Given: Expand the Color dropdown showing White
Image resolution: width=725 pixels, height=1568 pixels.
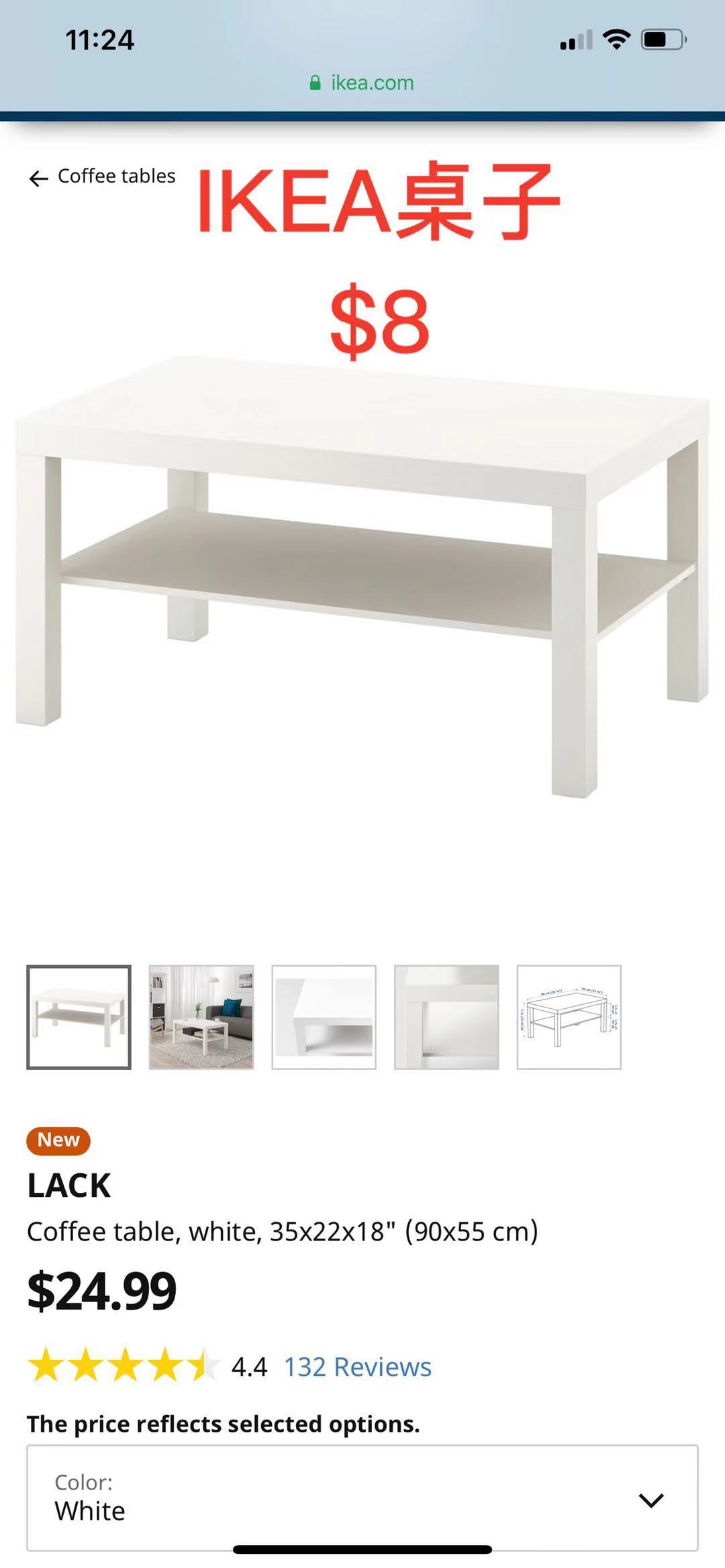Looking at the screenshot, I should pos(362,1498).
